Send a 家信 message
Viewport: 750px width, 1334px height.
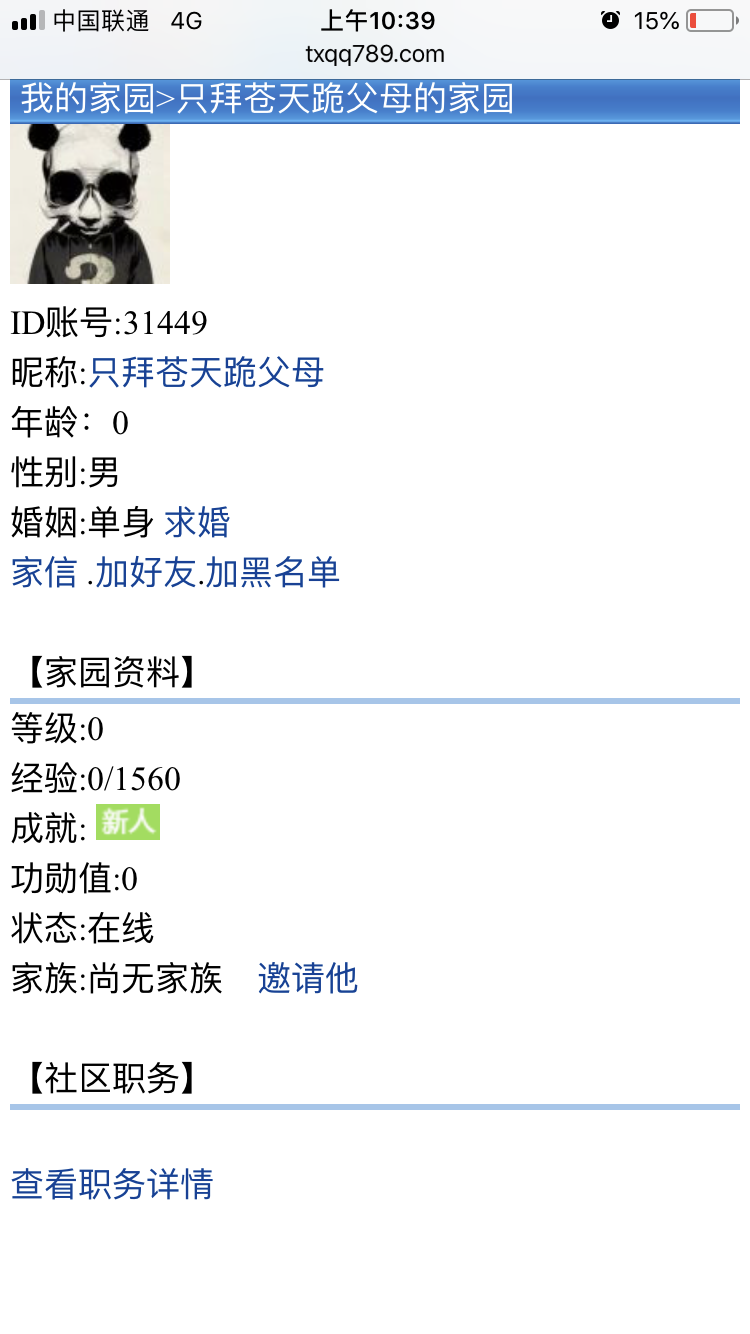44,573
